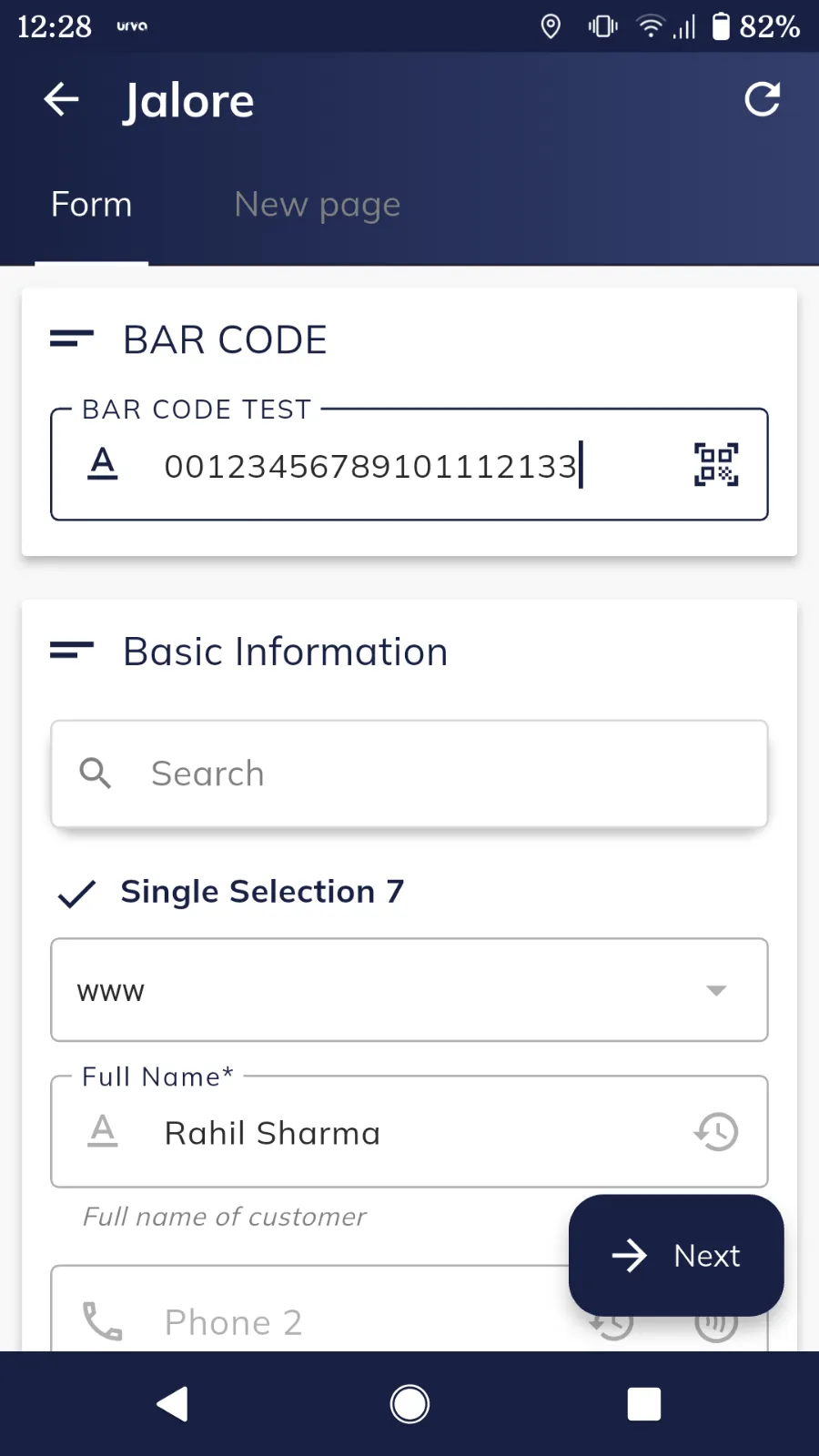The image size is (819, 1456).
Task: Switch to the New page tab
Action: tap(317, 205)
